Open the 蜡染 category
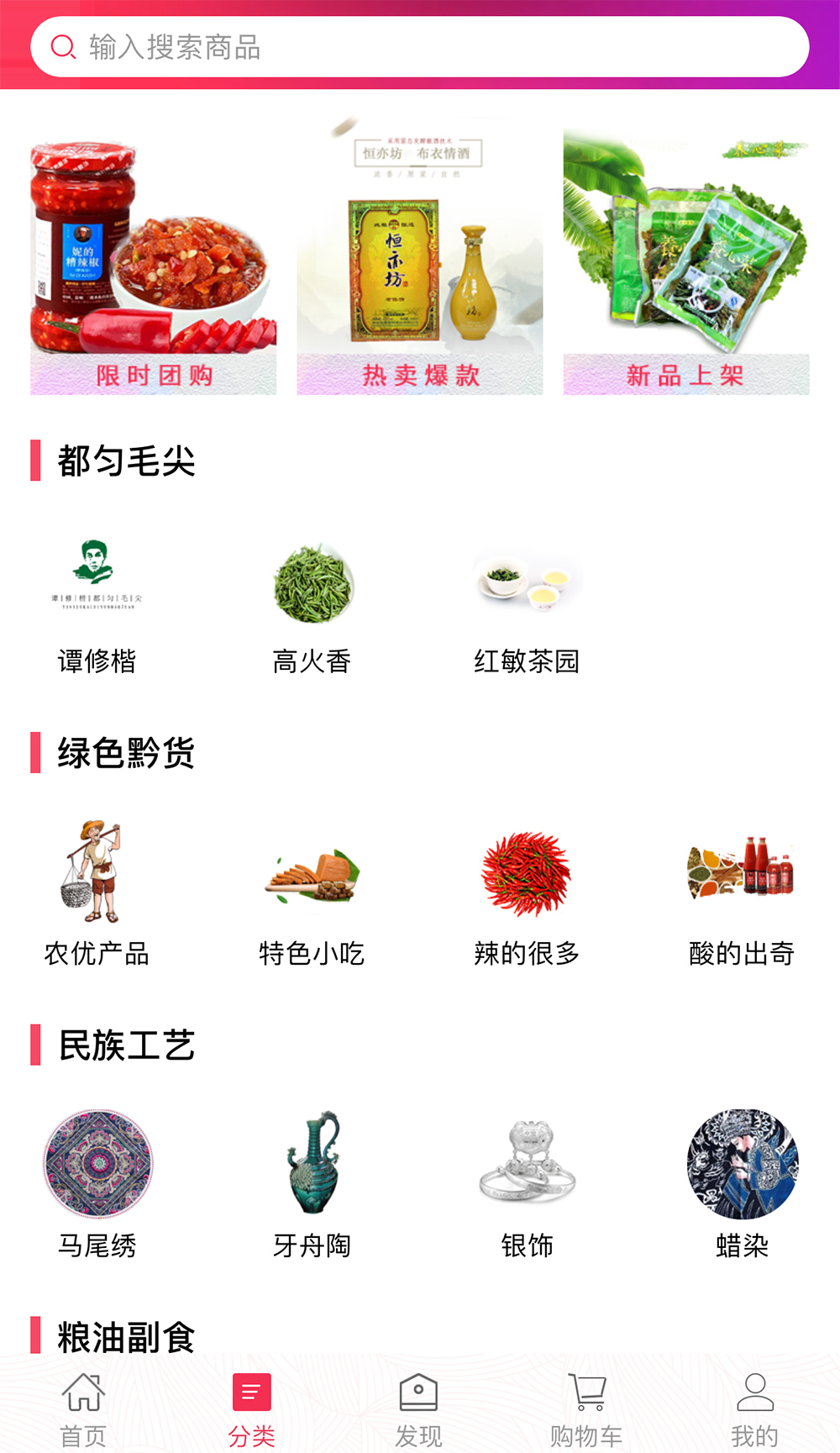The height and width of the screenshot is (1453, 840). [742, 1185]
